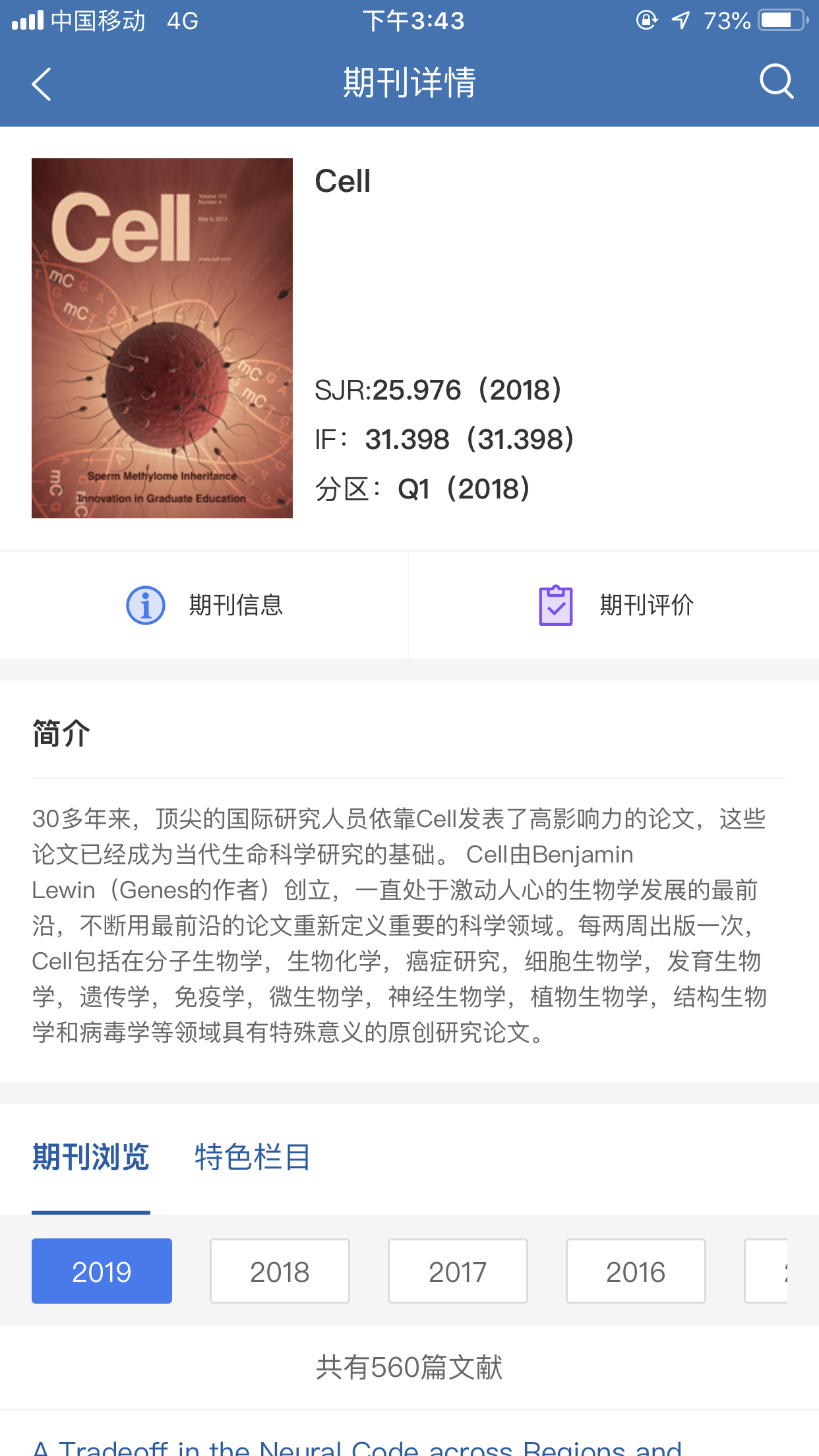Select the year 2018 filter
Screen dimensions: 819x1456
click(279, 1270)
